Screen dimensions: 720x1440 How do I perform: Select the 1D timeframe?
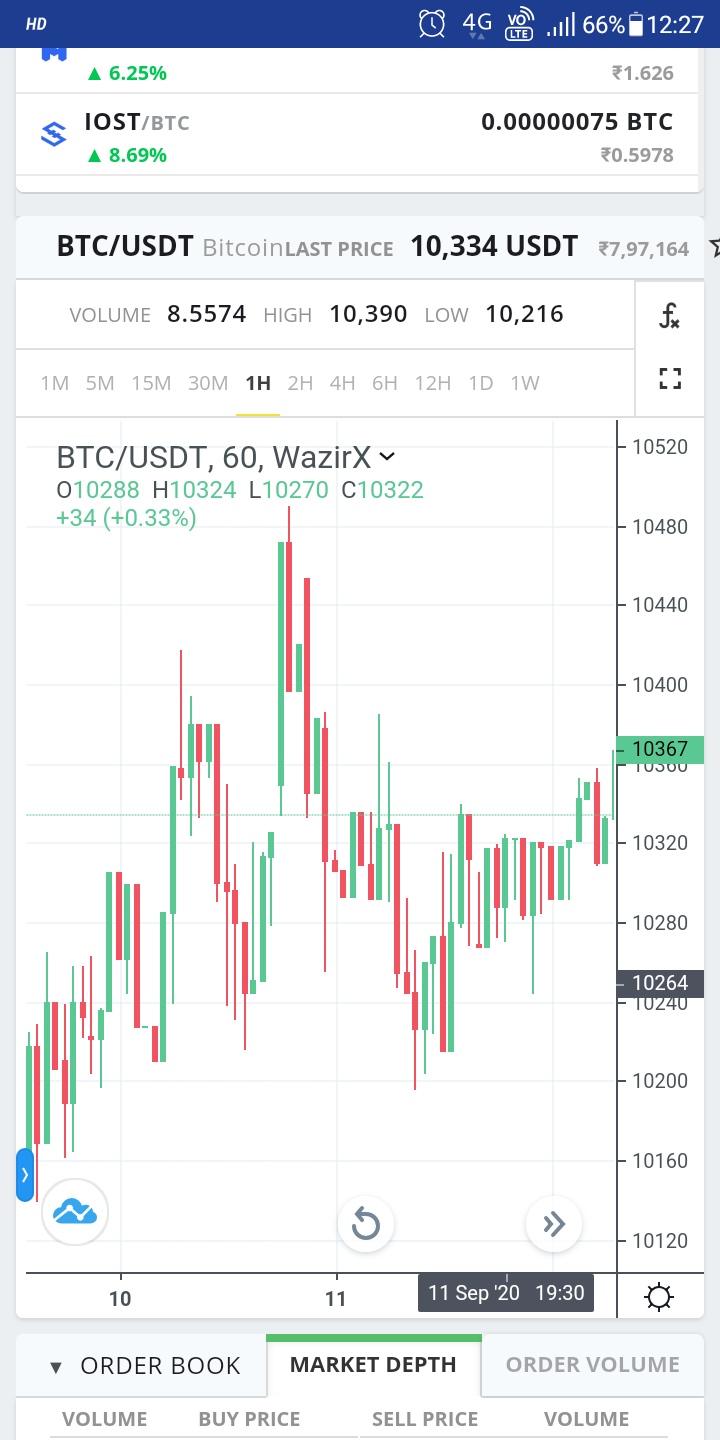[x=481, y=383]
